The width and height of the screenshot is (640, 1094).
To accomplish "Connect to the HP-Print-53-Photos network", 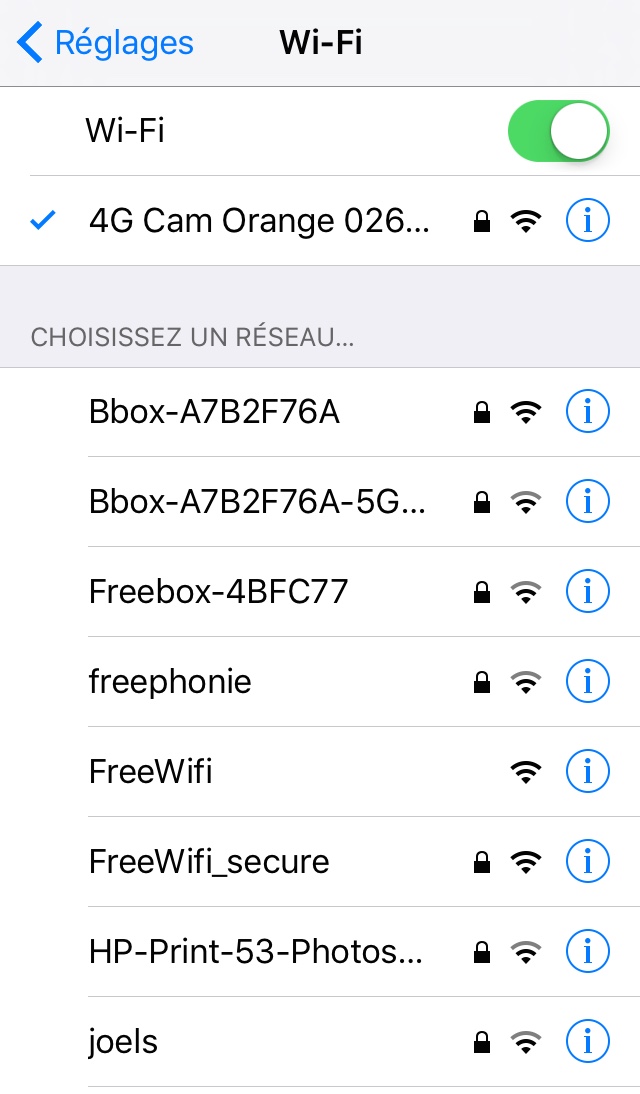I will point(256,952).
